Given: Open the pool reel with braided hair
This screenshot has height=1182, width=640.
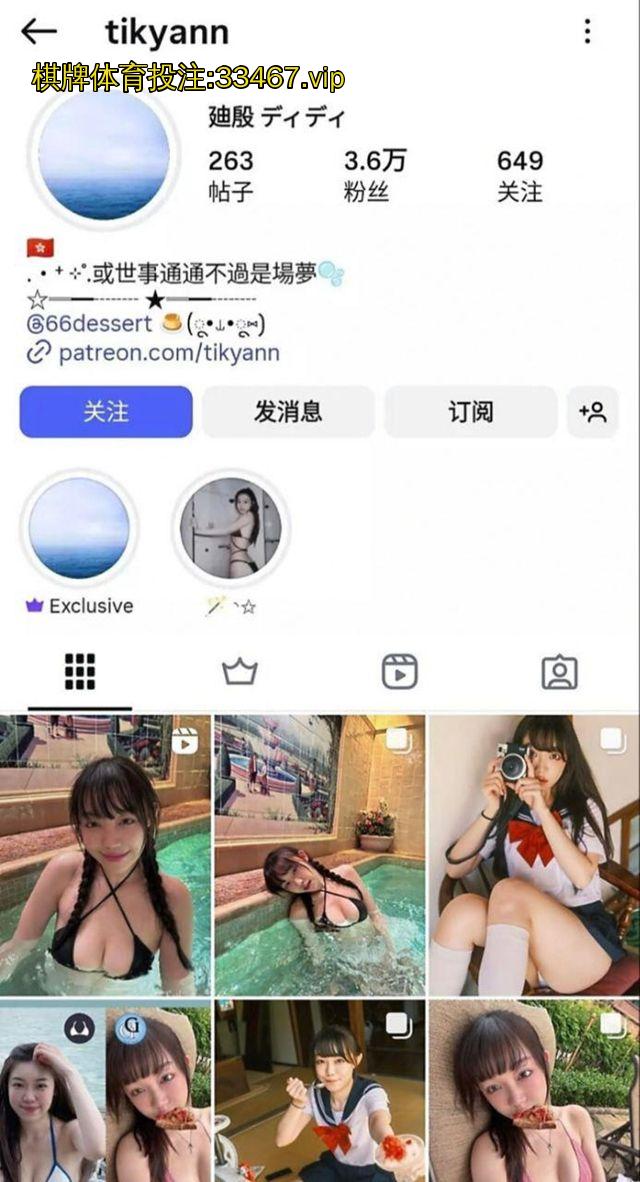Looking at the screenshot, I should tap(105, 854).
